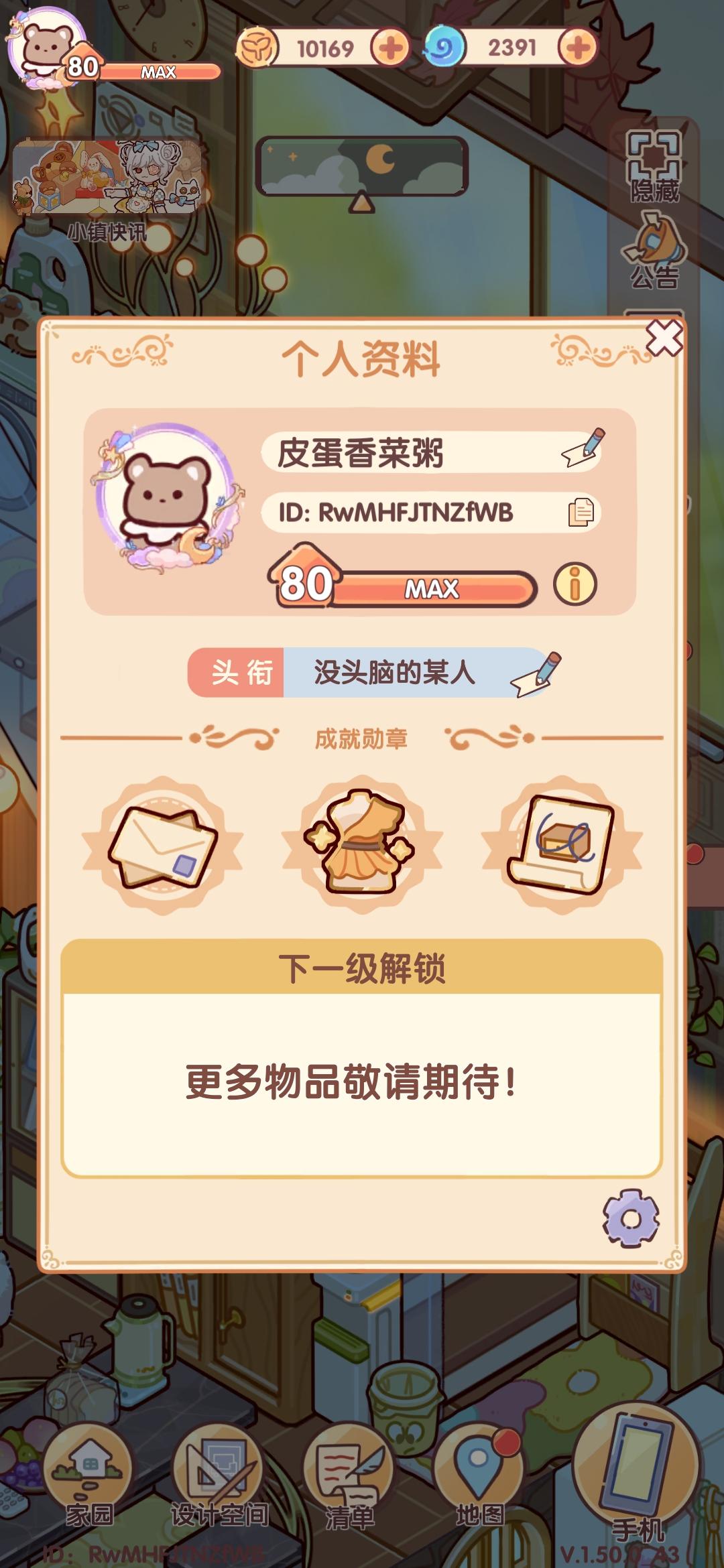Copy the player ID with the copy icon

[x=581, y=511]
